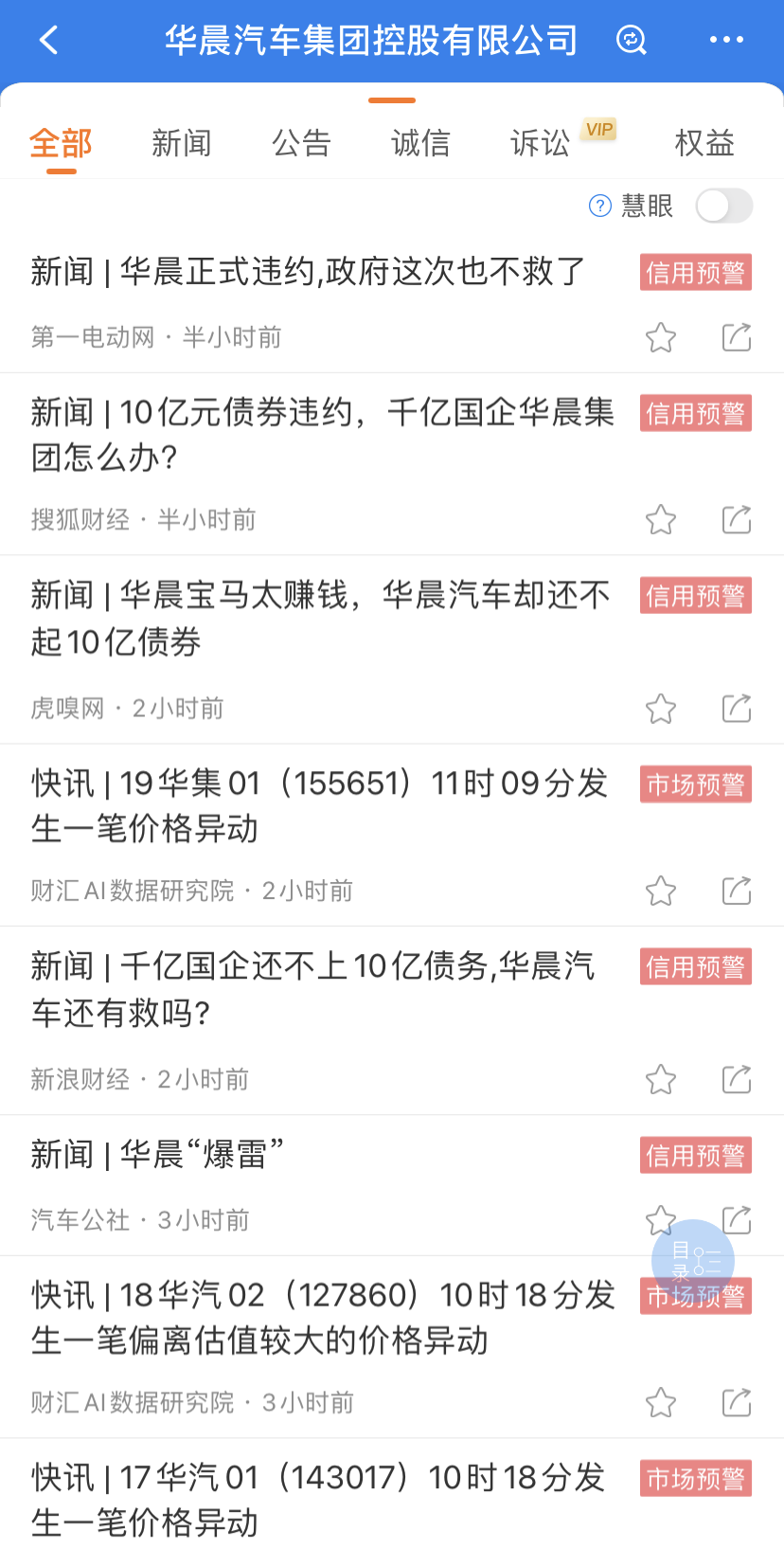Tap the refresh search icon in header
Image resolution: width=784 pixels, height=1548 pixels.
pos(631,40)
